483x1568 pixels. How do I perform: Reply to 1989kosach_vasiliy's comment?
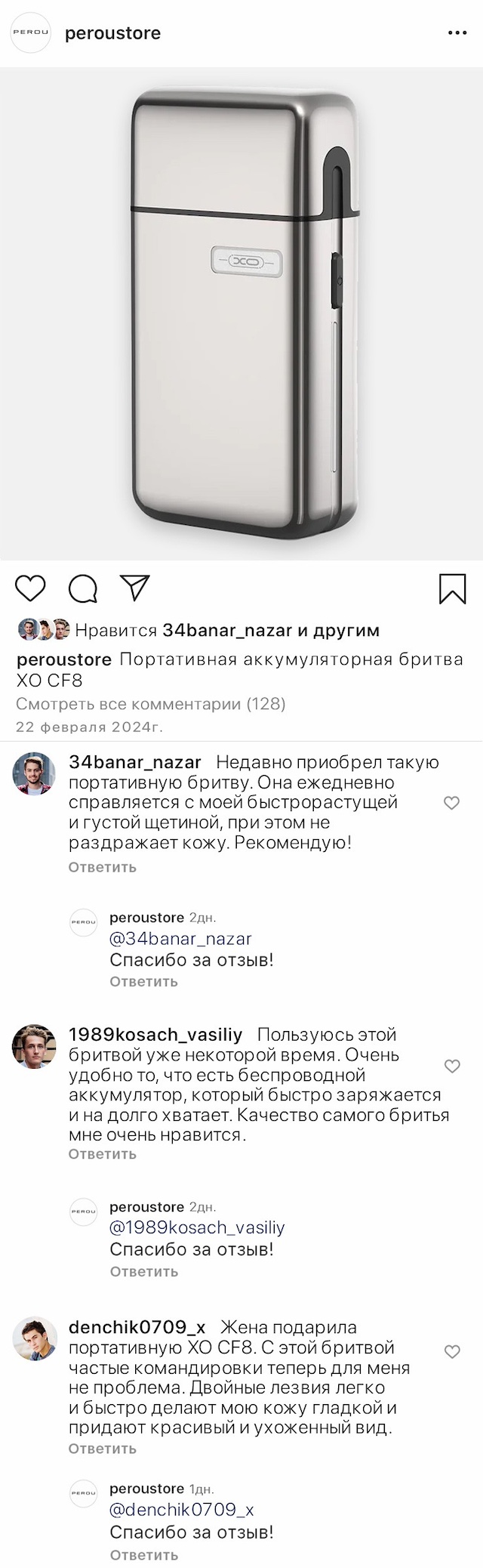(x=103, y=1154)
